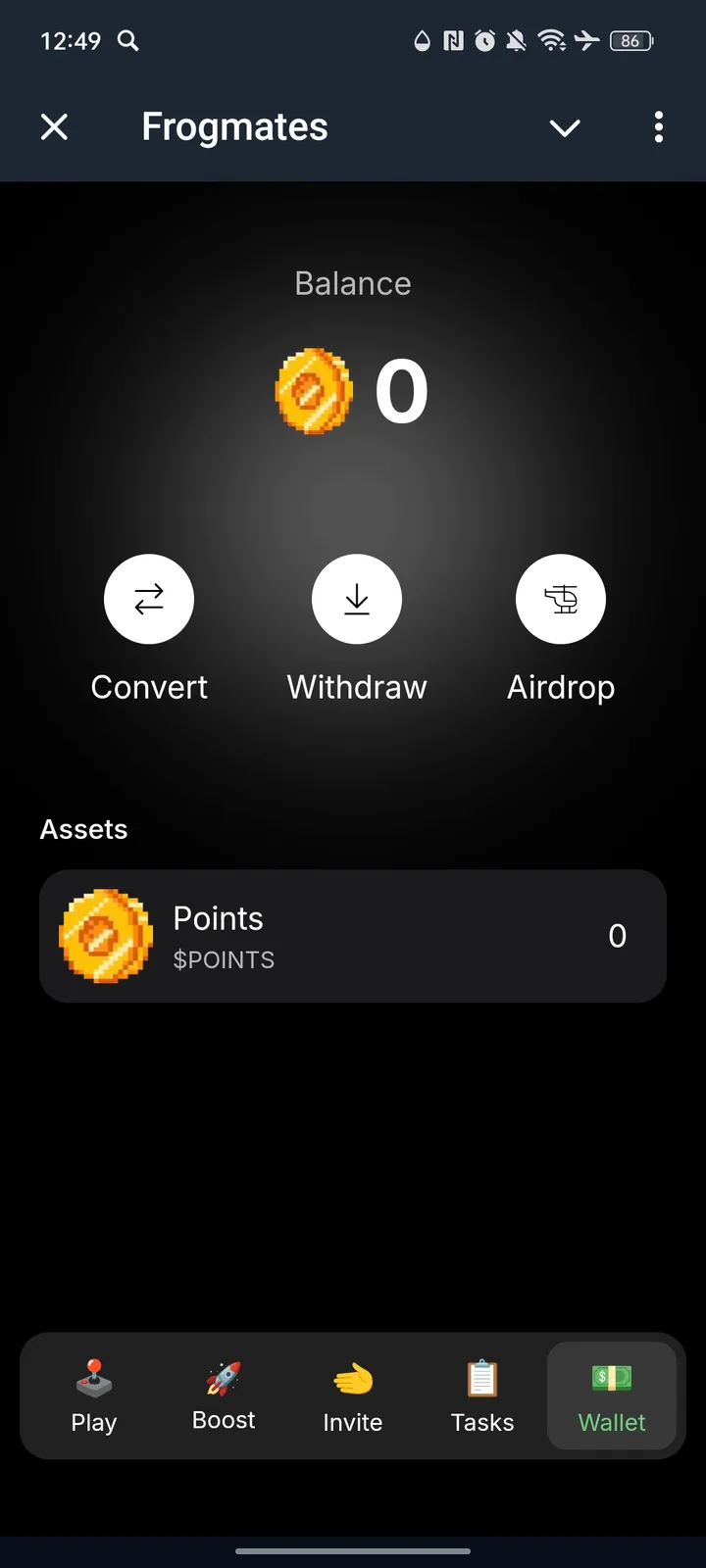The height and width of the screenshot is (1568, 706).
Task: Switch to the Wallet tab
Action: coord(611,1396)
